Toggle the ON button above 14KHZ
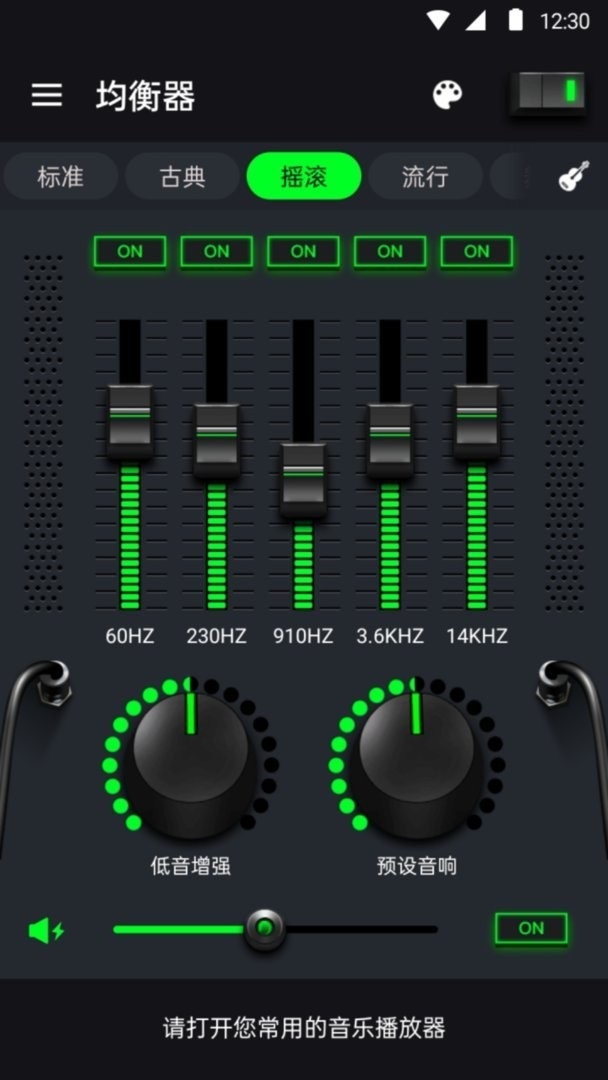 pyautogui.click(x=476, y=251)
